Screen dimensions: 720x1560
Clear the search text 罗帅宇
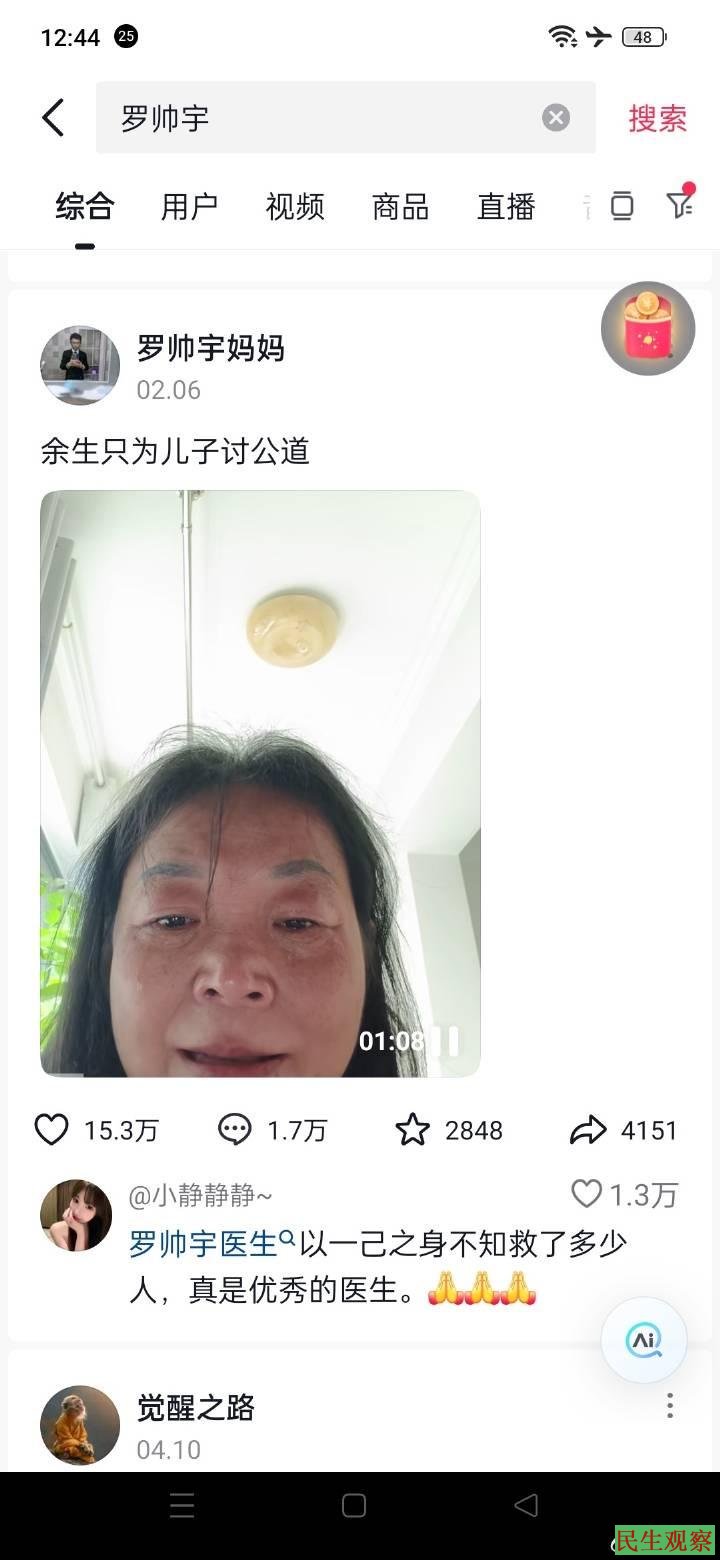pos(556,118)
